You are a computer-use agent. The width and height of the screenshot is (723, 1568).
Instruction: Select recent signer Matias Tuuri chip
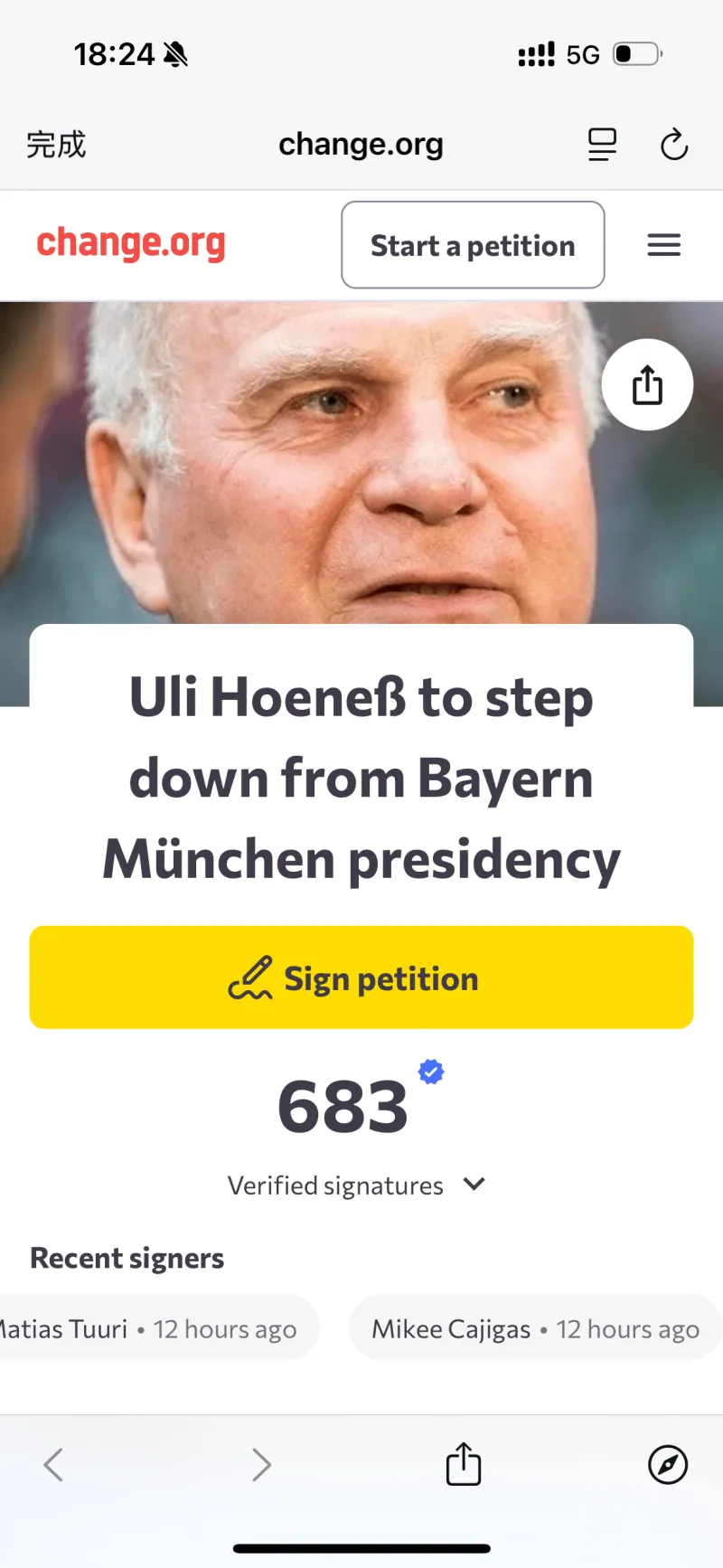154,1329
